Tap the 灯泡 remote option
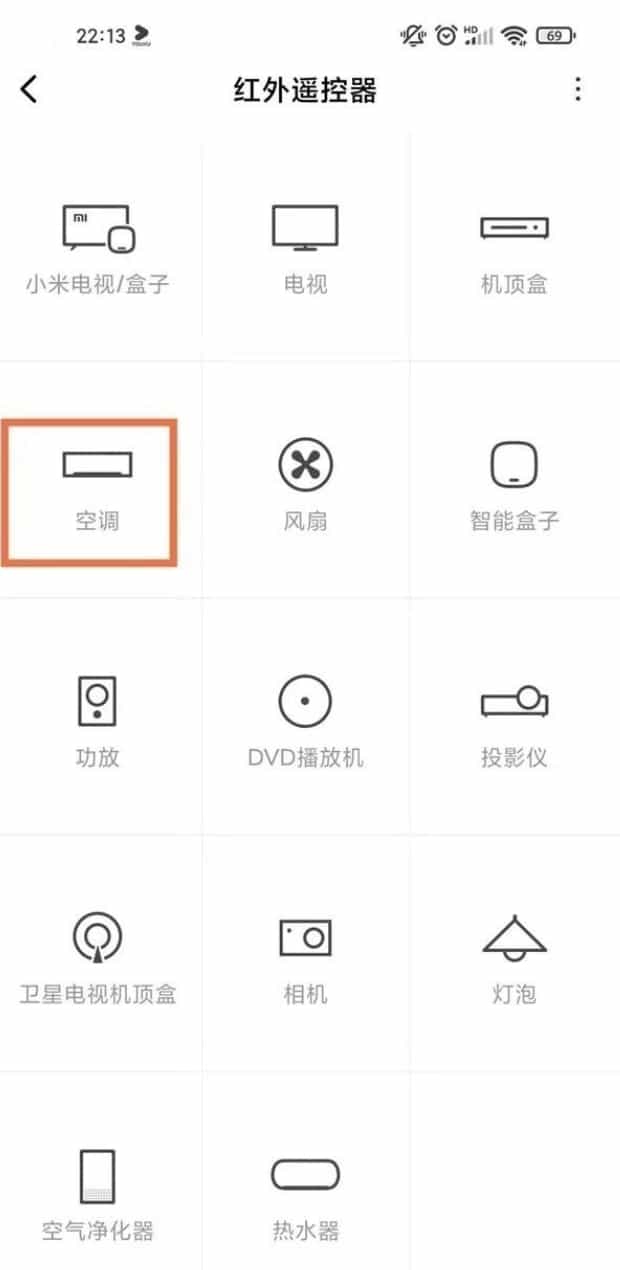This screenshot has height=1270, width=620. [x=514, y=958]
